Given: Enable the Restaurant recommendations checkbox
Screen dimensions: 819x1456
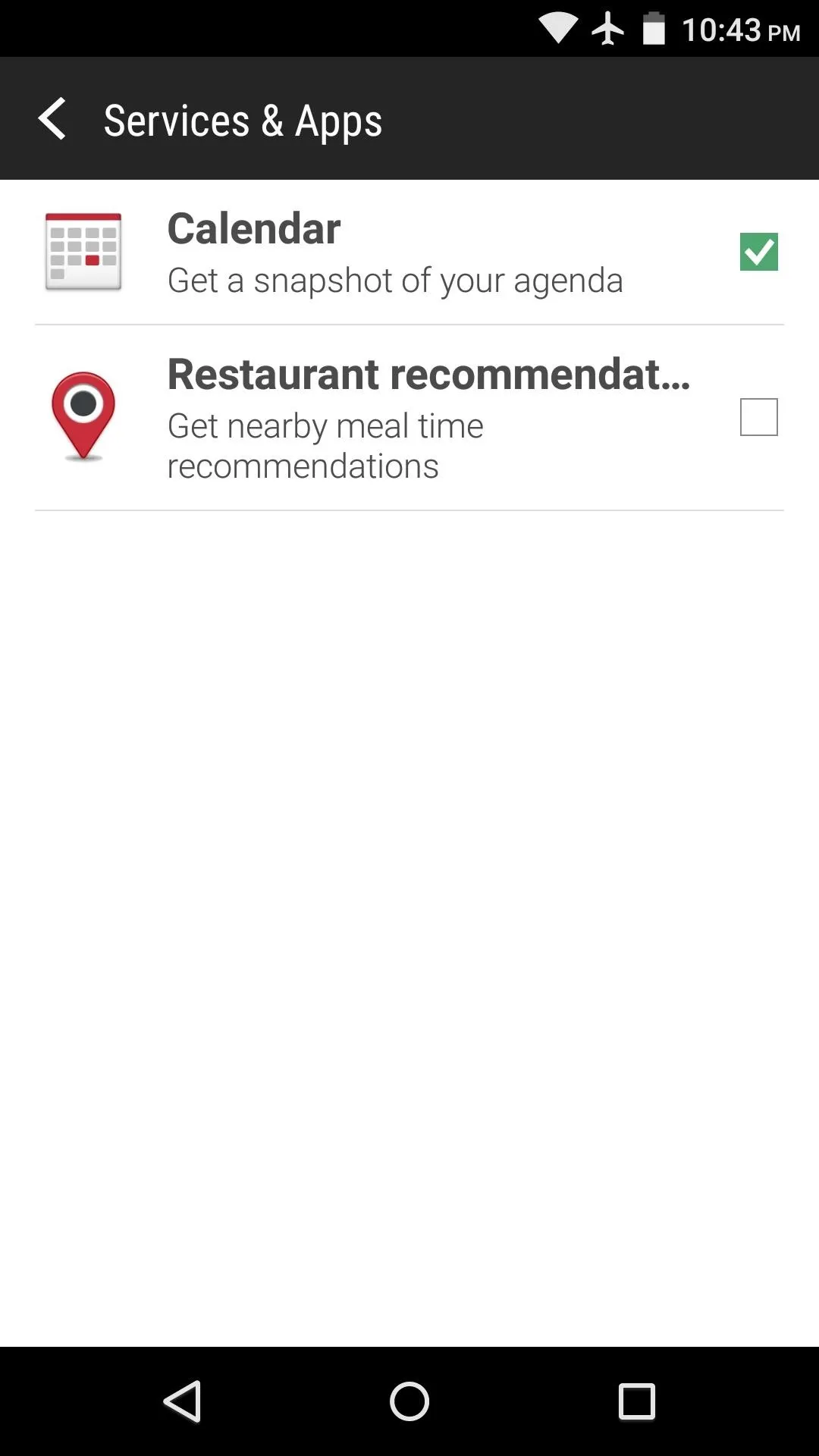Looking at the screenshot, I should click(758, 417).
